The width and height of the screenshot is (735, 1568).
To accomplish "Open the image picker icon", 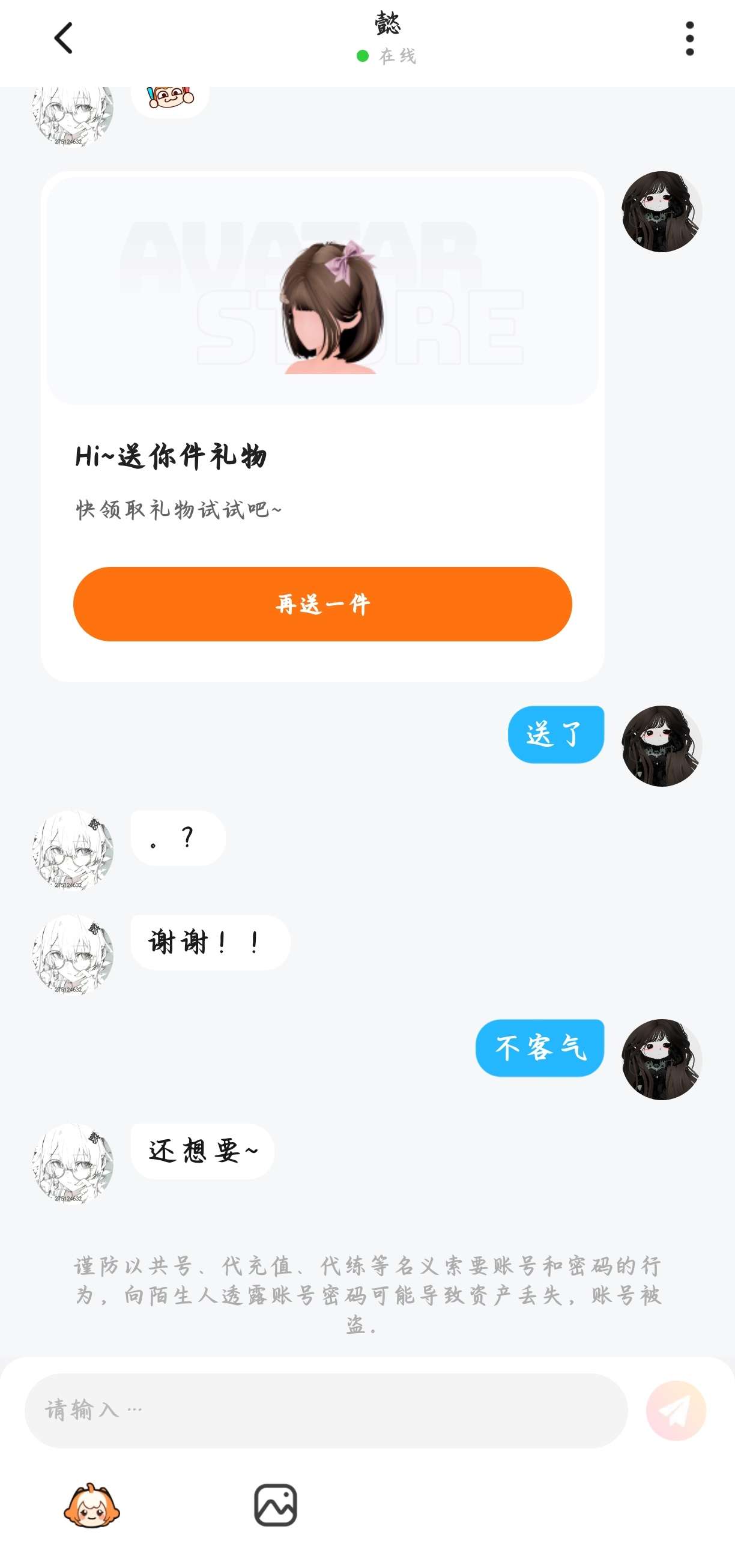I will (275, 1505).
